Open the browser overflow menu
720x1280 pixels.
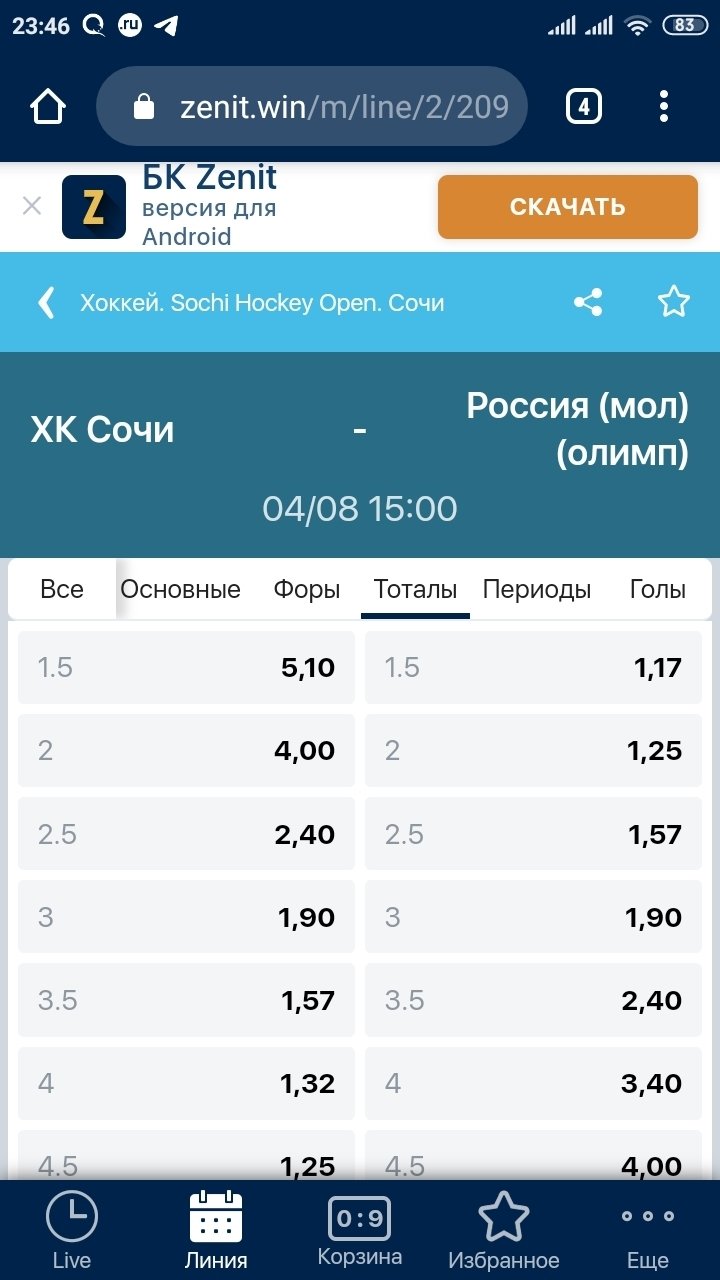point(664,106)
